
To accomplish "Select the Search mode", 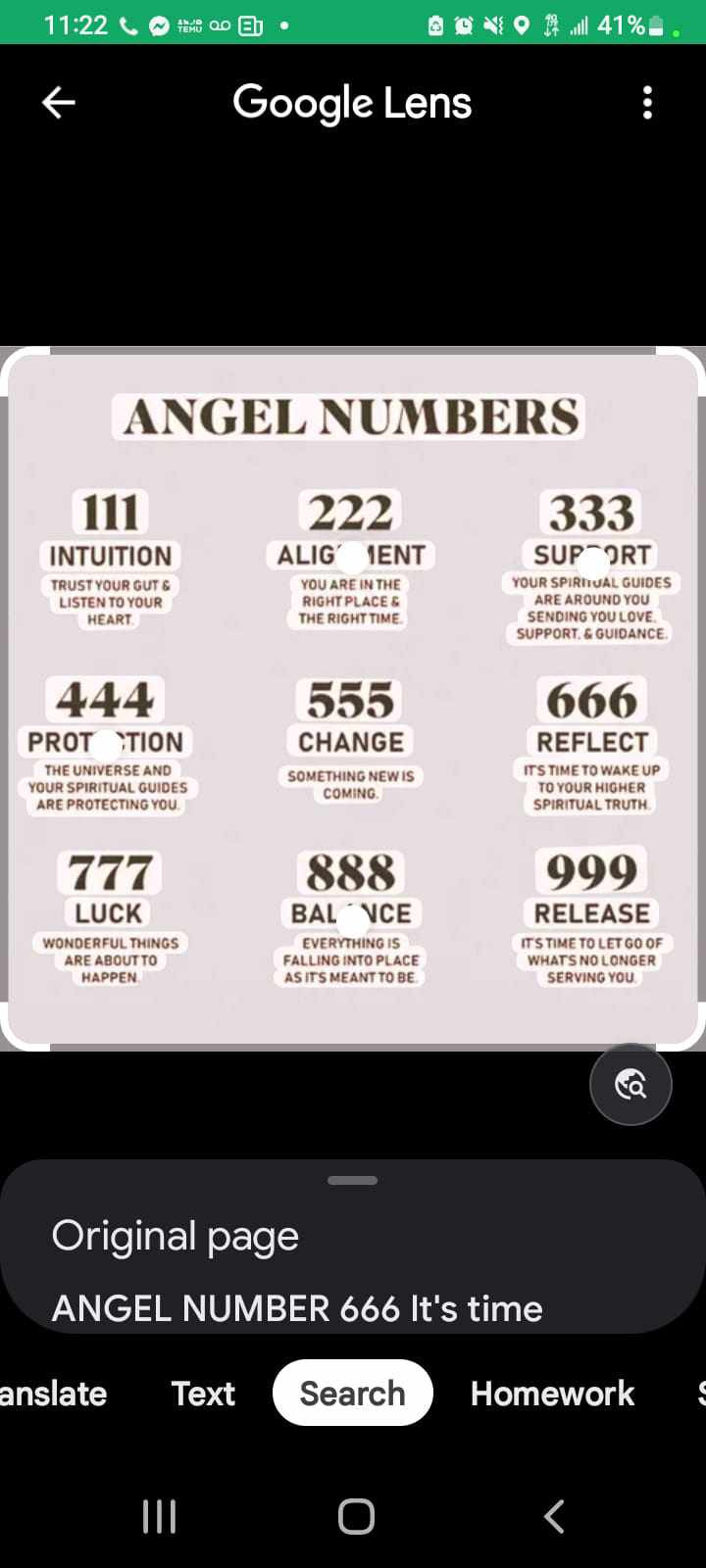I will click(352, 1393).
